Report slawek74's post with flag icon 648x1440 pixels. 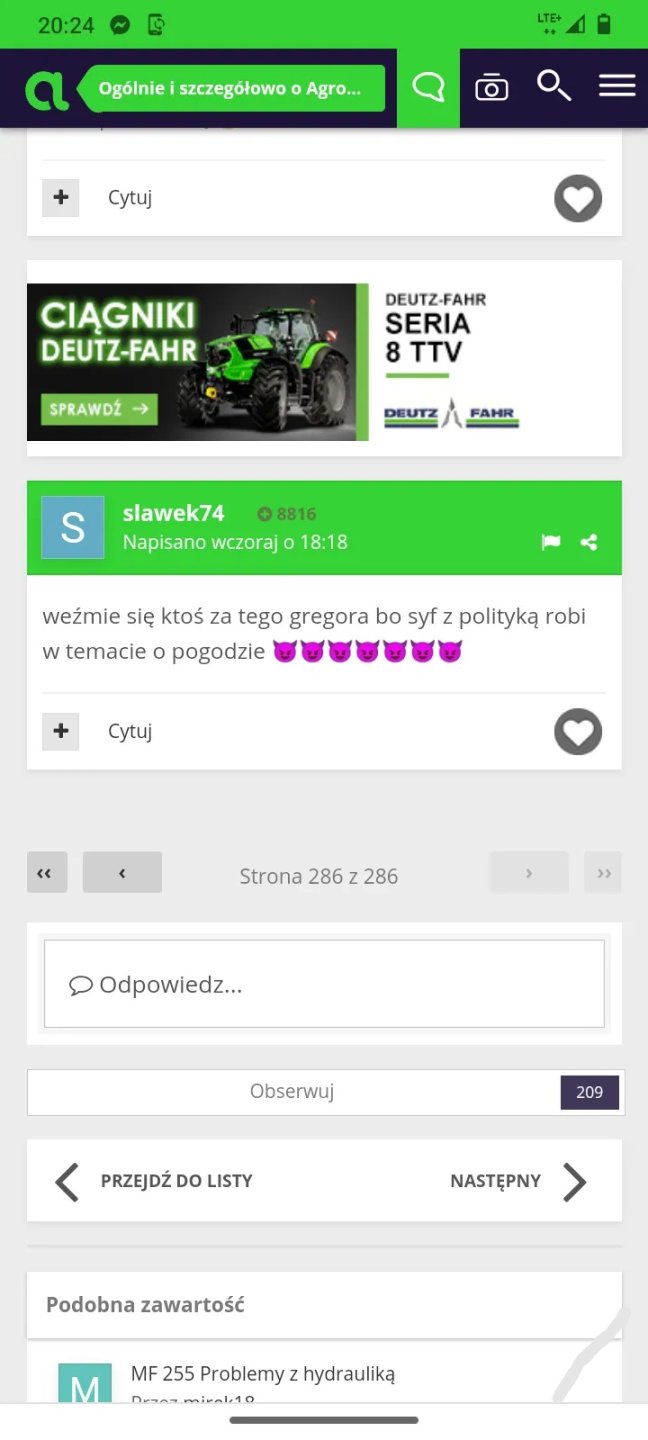pyautogui.click(x=551, y=542)
